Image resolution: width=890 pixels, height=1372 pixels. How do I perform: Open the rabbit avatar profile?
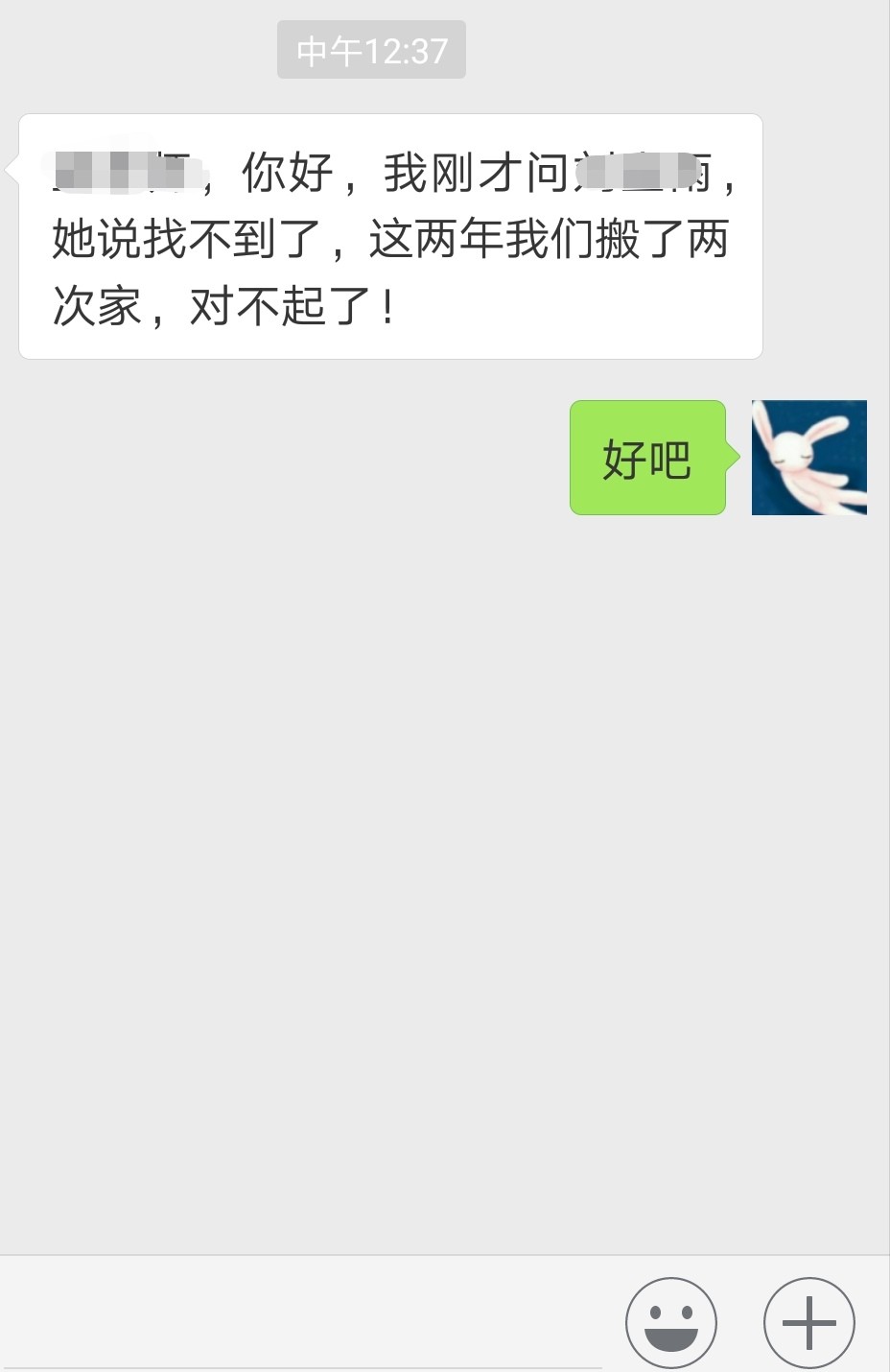pos(808,458)
